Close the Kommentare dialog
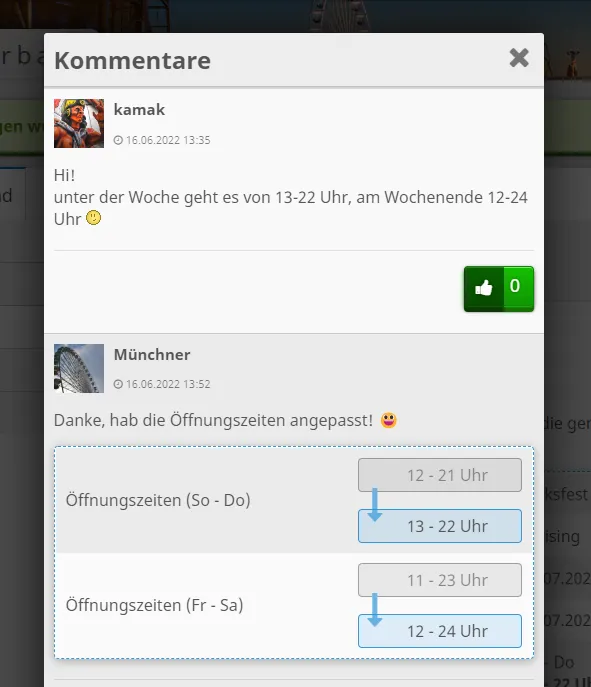 coord(519,58)
